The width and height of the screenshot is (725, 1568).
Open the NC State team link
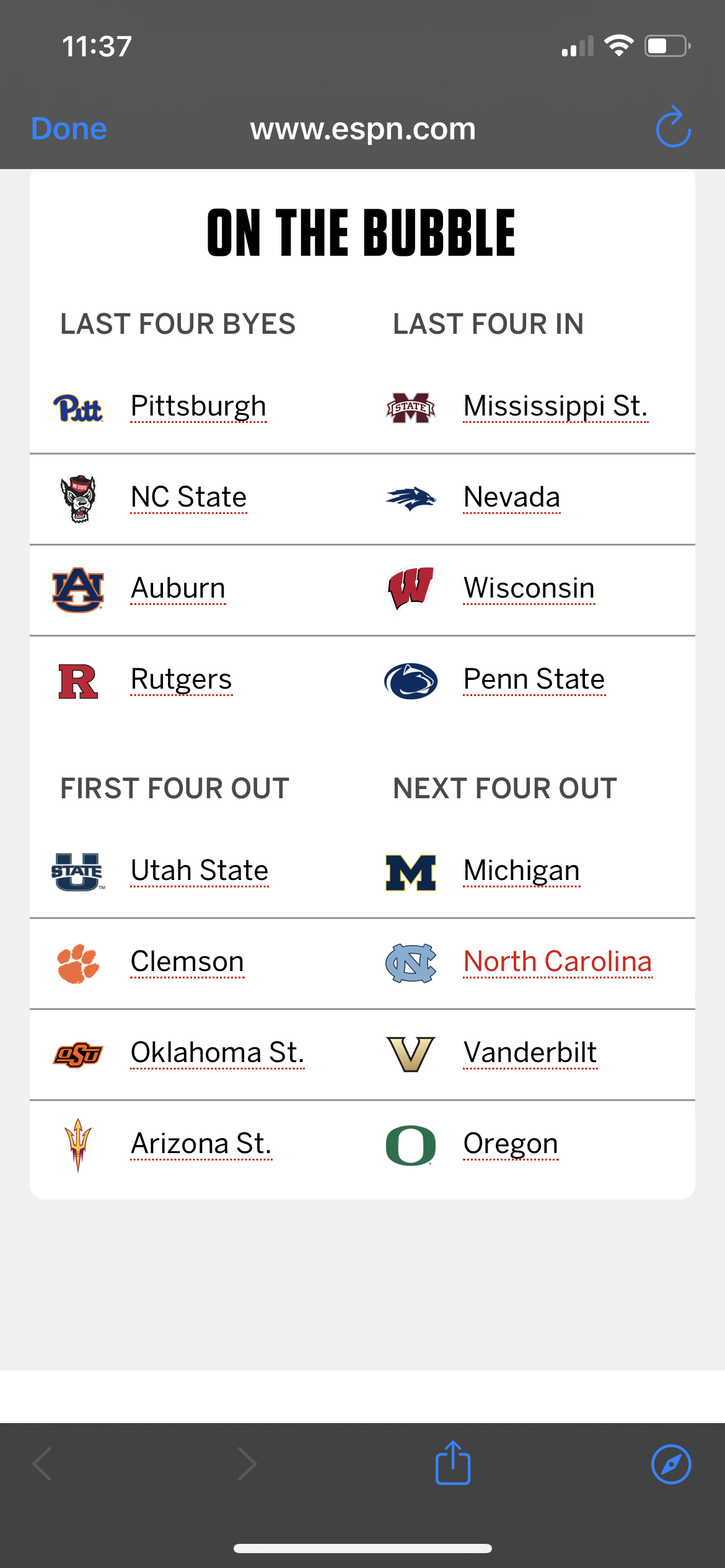[x=189, y=497]
